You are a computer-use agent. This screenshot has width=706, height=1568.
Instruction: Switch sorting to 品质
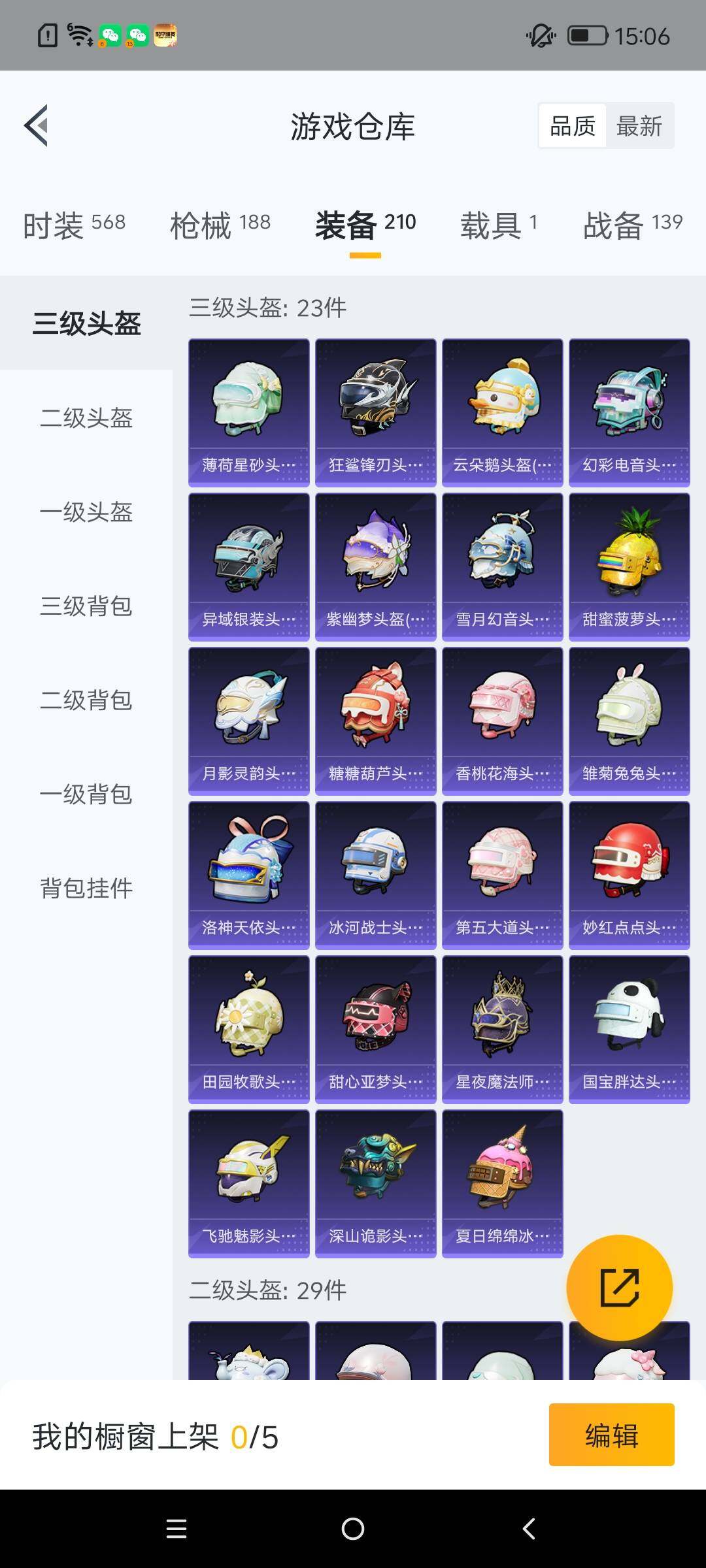click(571, 125)
